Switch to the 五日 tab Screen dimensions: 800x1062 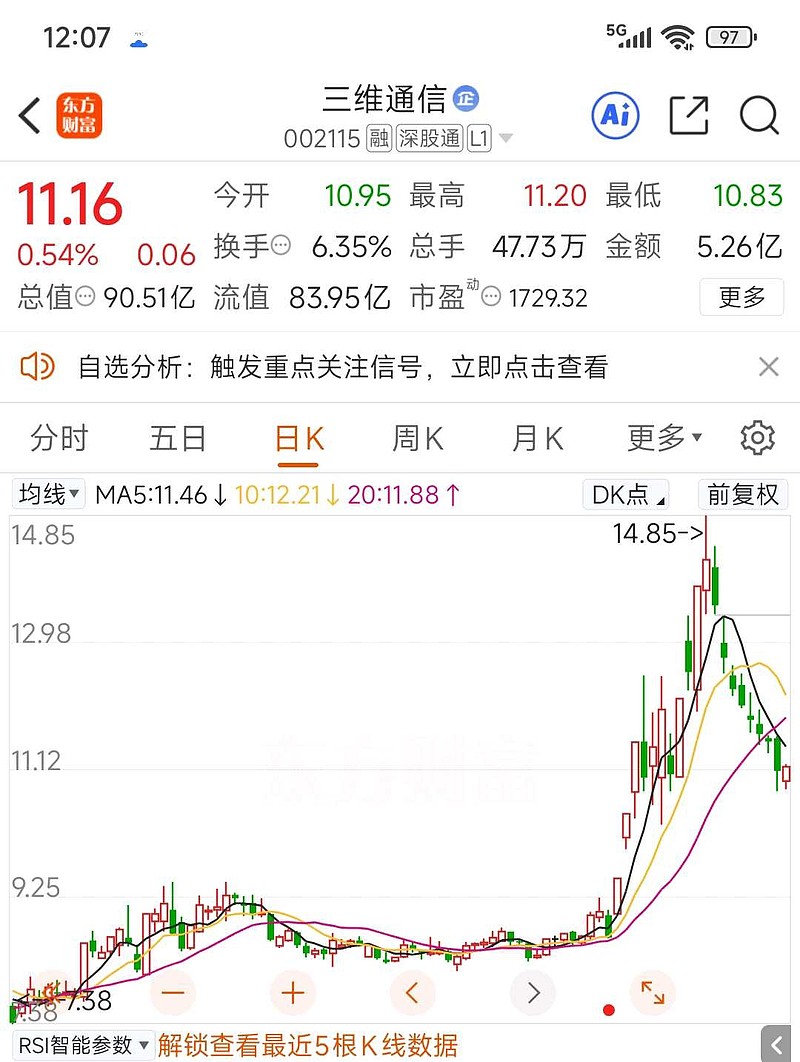(x=178, y=438)
